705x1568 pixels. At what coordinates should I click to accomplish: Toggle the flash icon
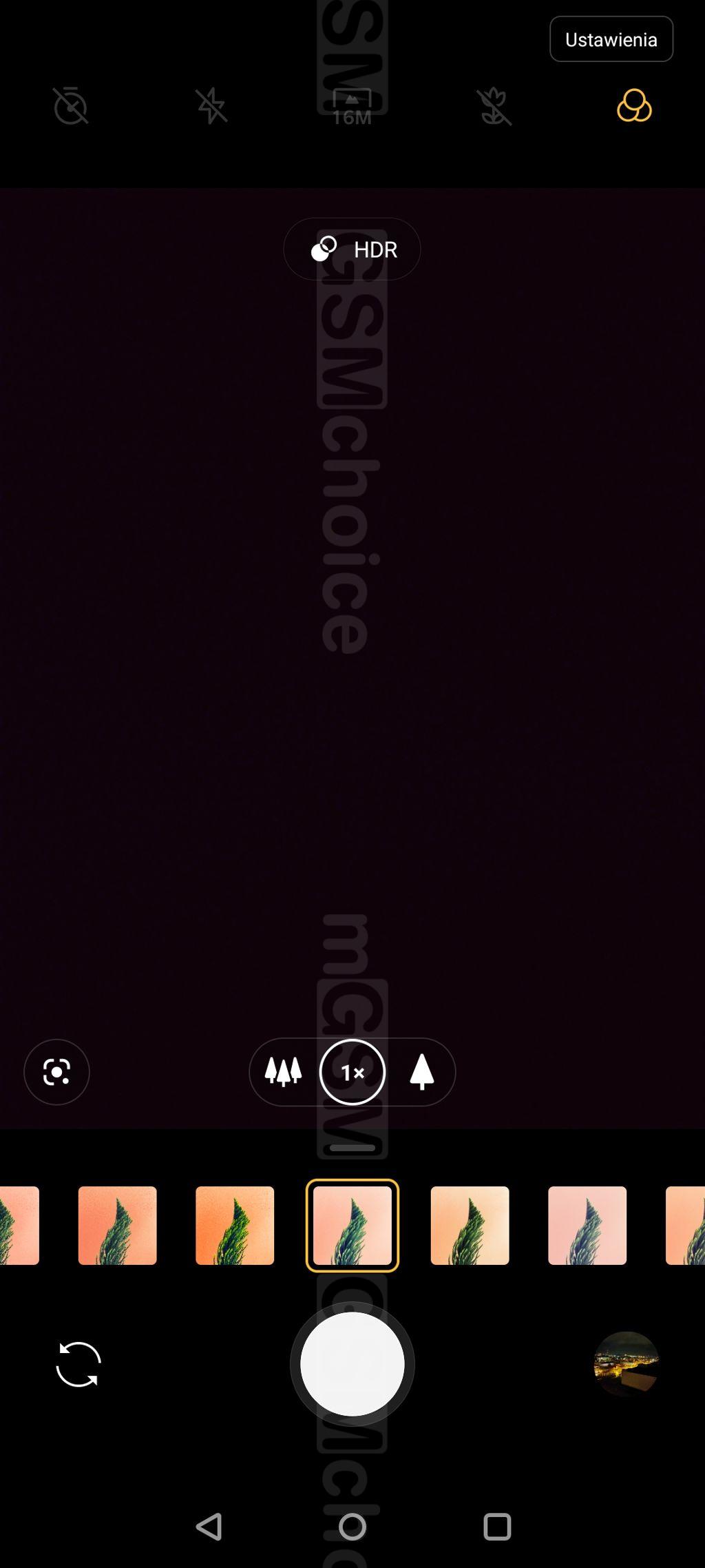(x=211, y=106)
